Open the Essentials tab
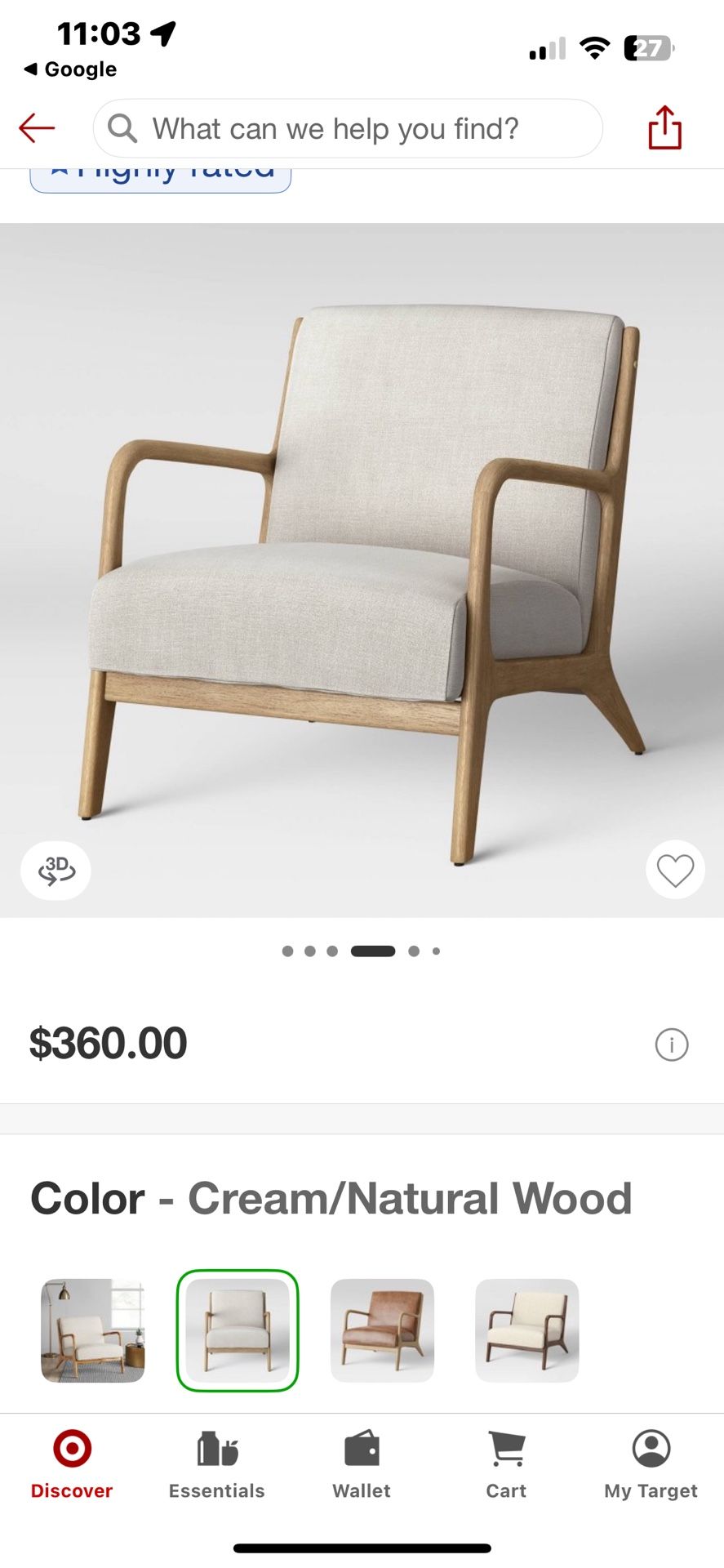The image size is (724, 1568). 217,1466
